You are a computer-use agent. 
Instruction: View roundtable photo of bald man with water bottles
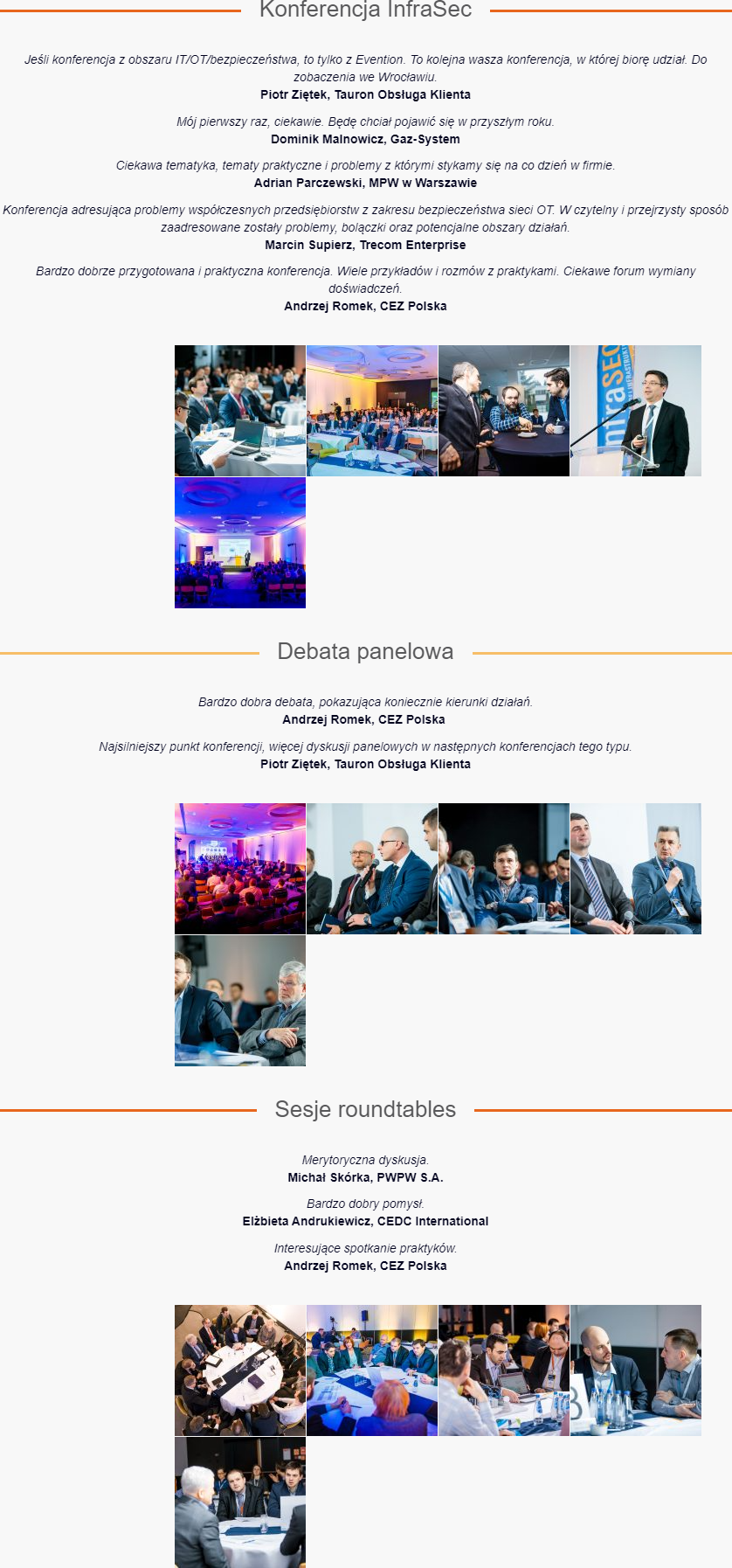[636, 1370]
